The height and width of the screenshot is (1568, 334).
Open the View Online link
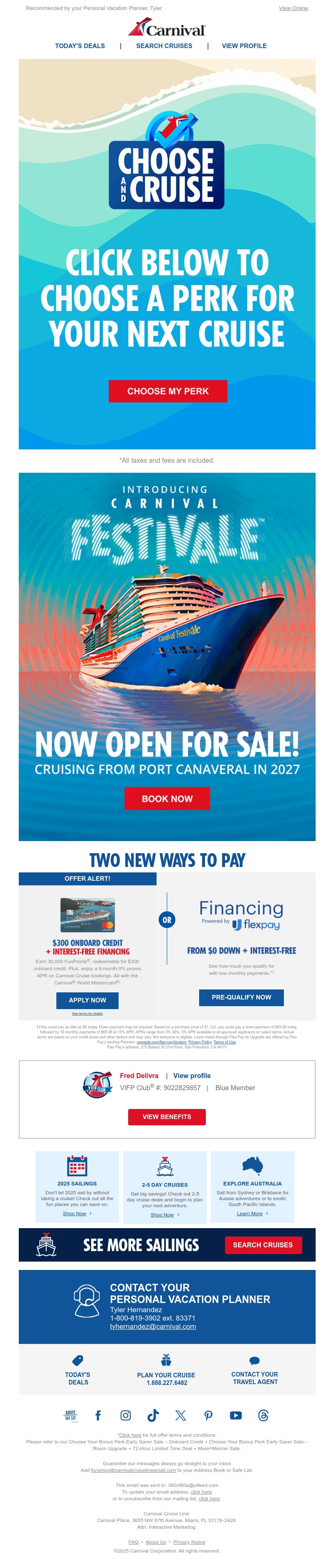point(293,8)
